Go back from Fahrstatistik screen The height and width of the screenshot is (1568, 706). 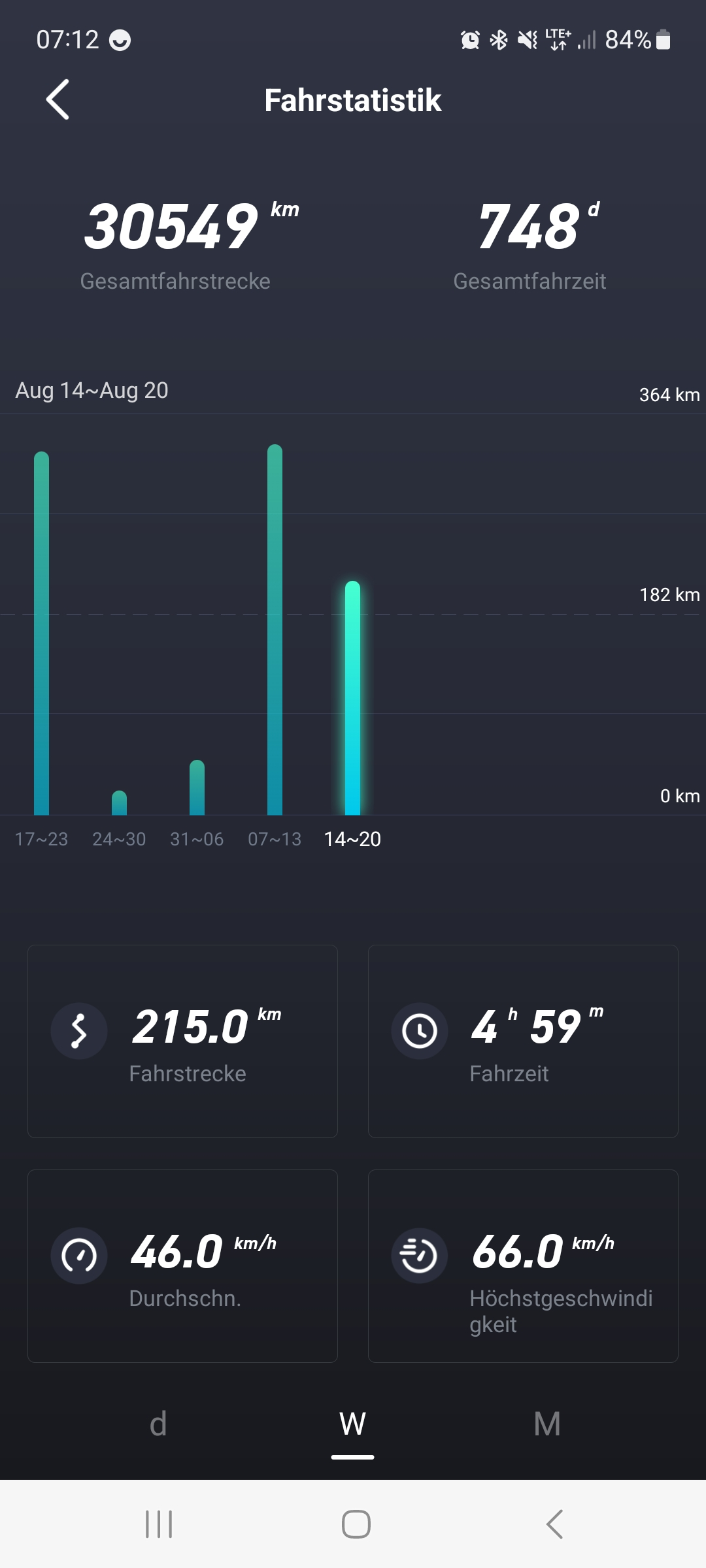[58, 100]
